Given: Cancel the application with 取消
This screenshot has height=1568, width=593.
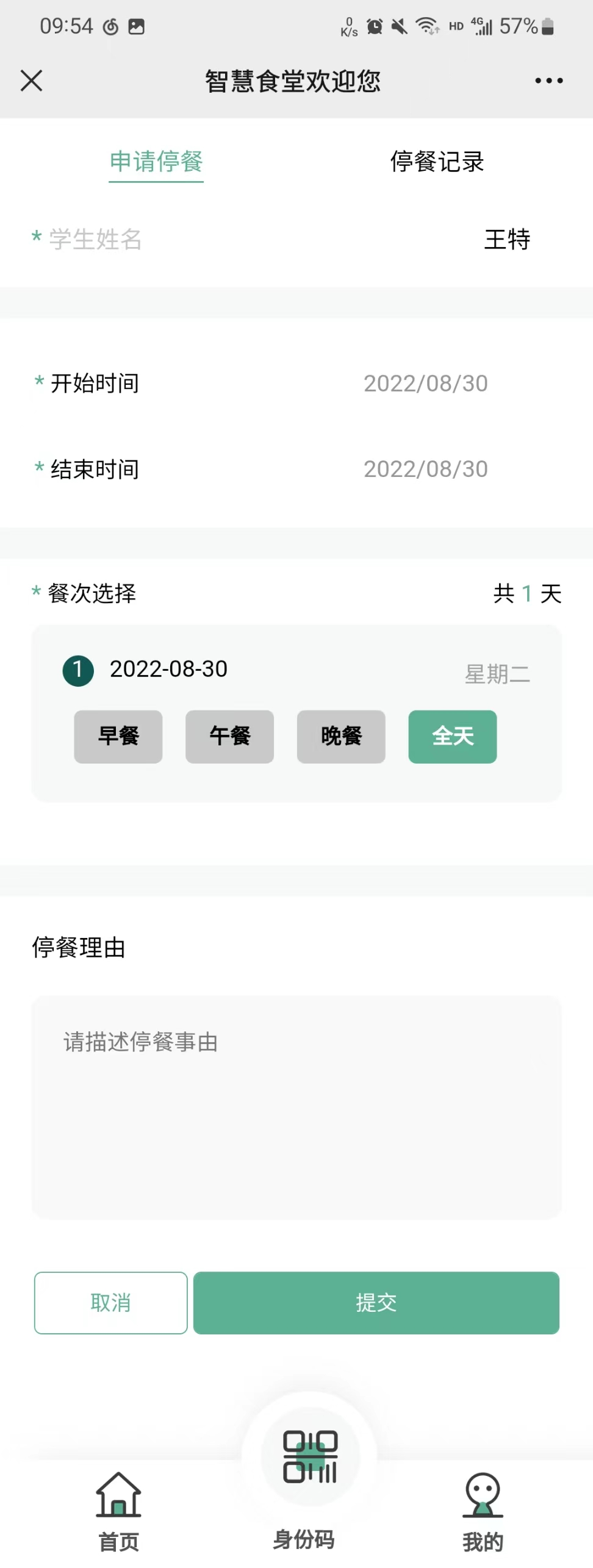Looking at the screenshot, I should (x=110, y=1303).
